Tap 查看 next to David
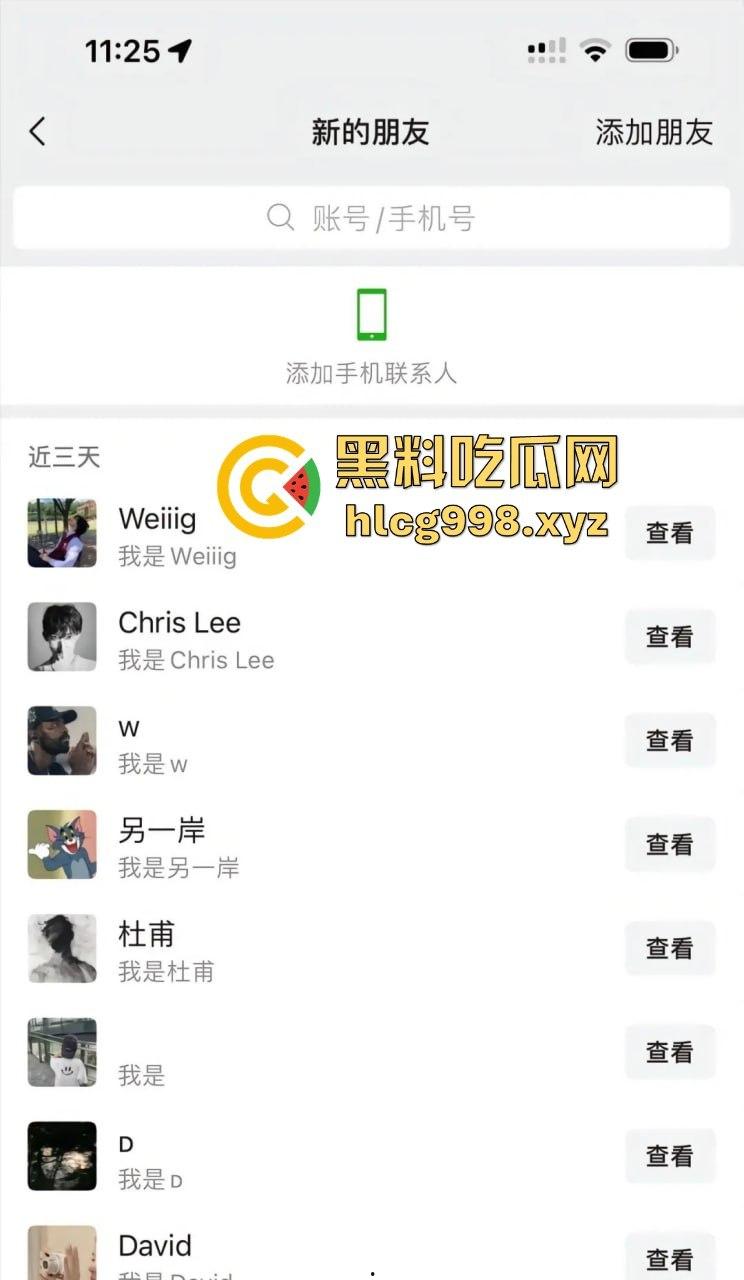Screen dimensions: 744x1280 point(669,1259)
